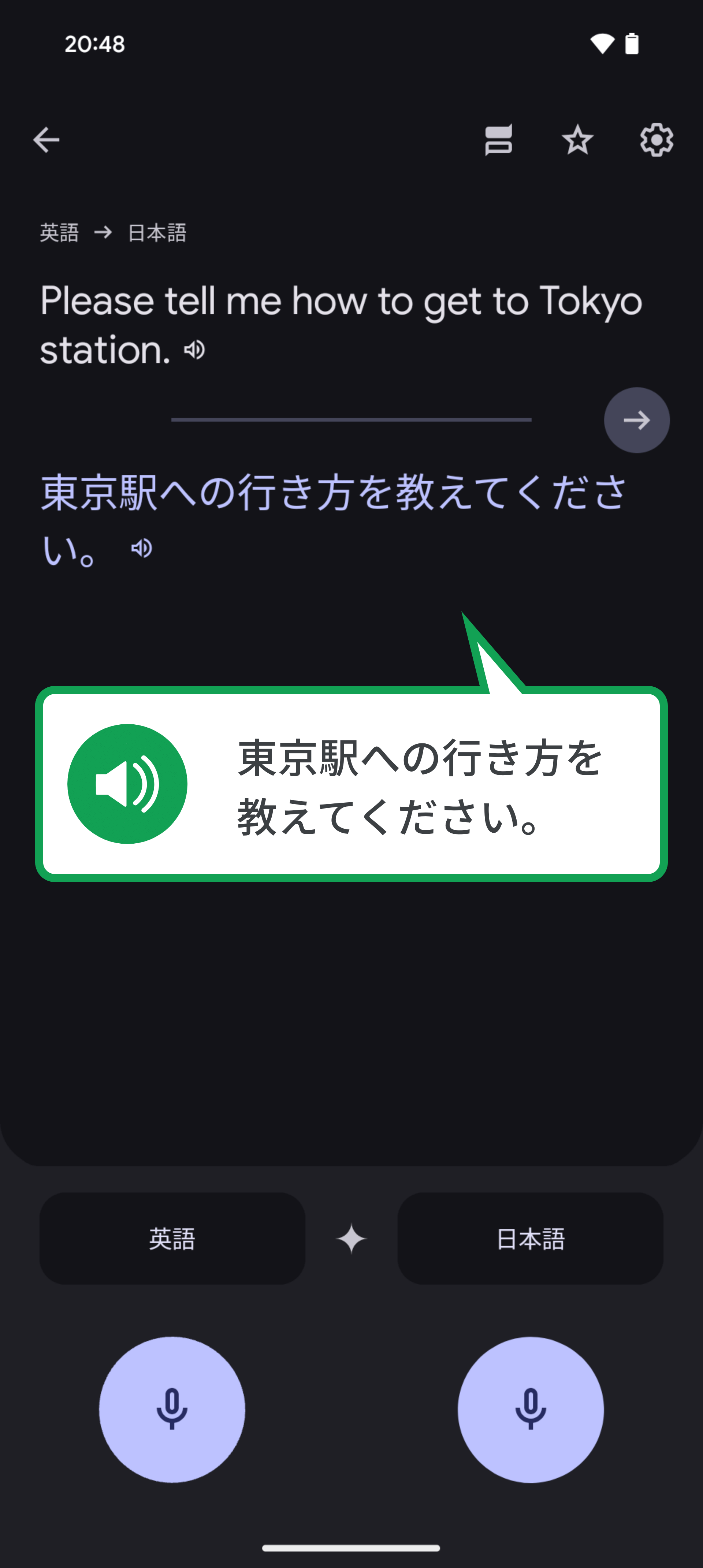Start speaking with the microphone under 日本語
Viewport: 703px width, 1568px height.
530,1409
